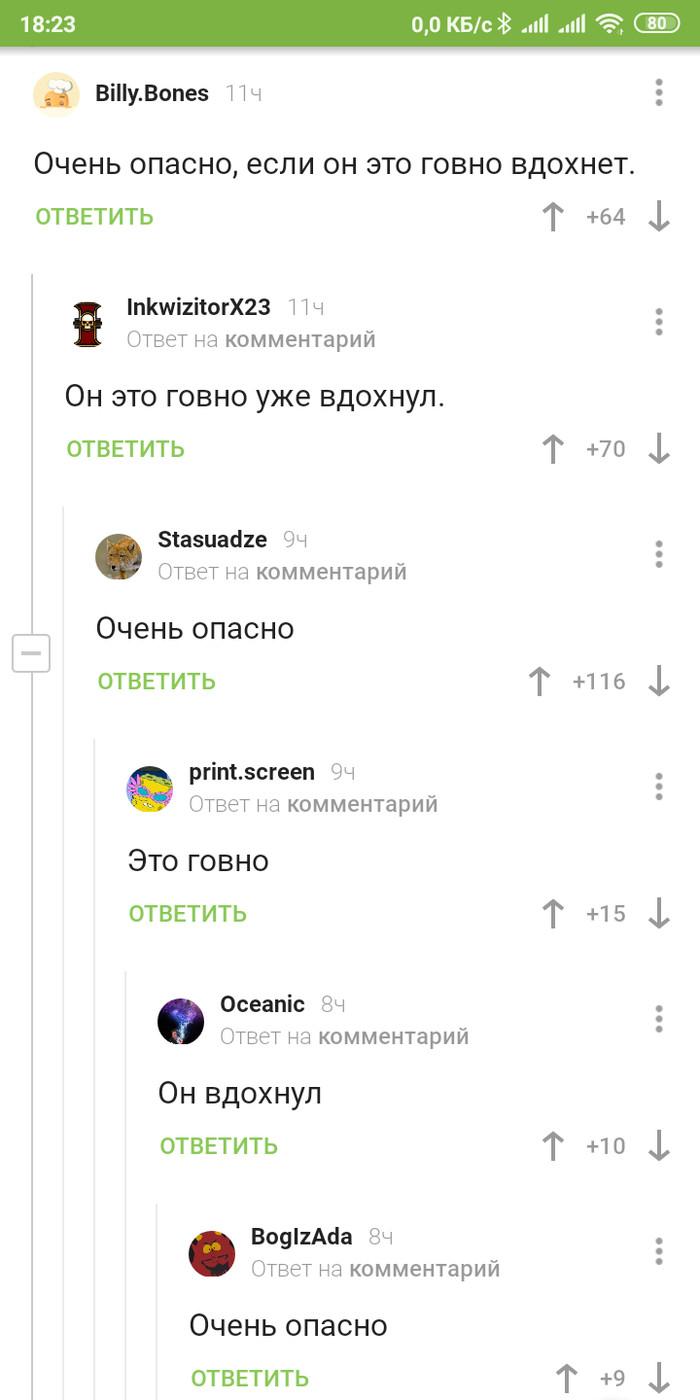Open overflow menu on BogIzAda comment
Screen dimensions: 700x1400
coord(658,1251)
